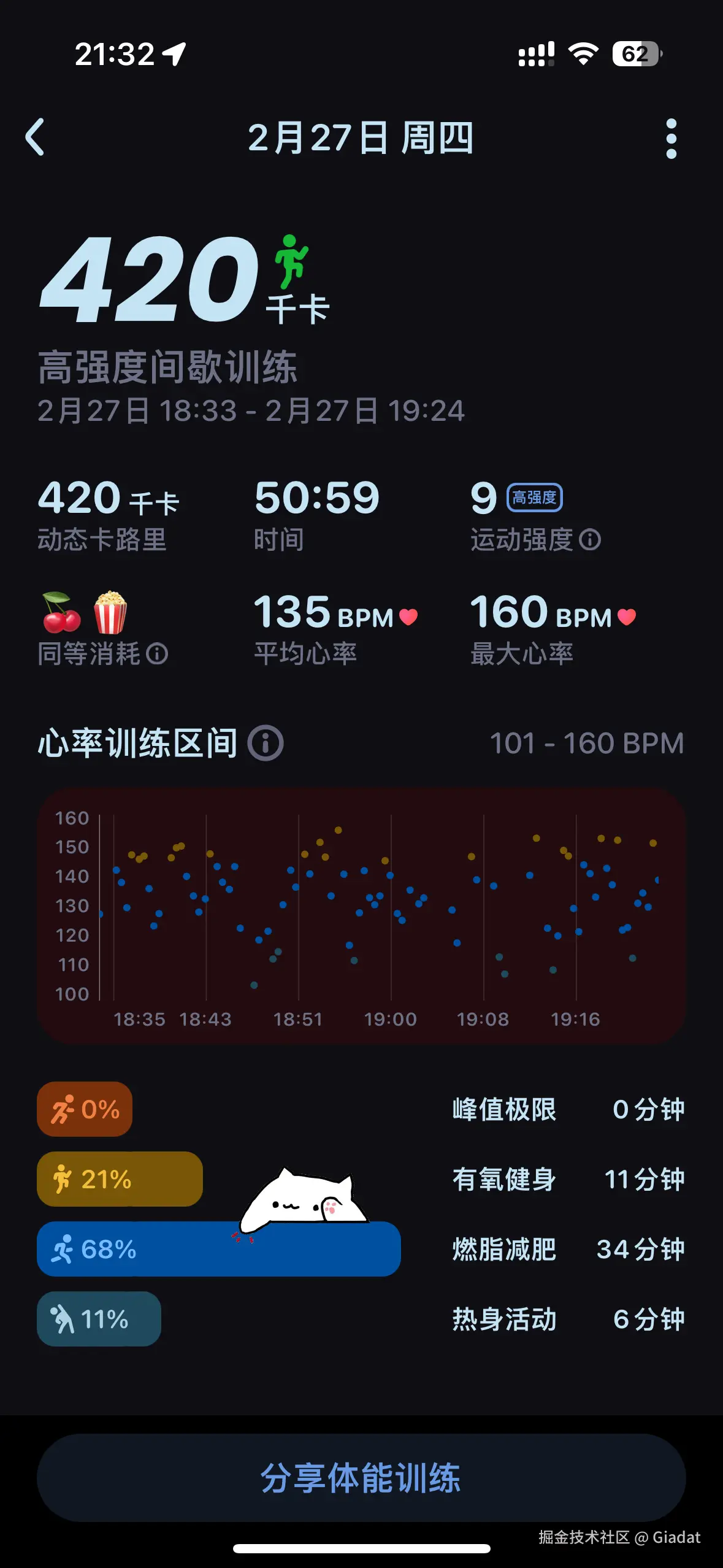Tap the info icon beside 运动强度
Viewport: 723px width, 1568px height.
point(590,540)
